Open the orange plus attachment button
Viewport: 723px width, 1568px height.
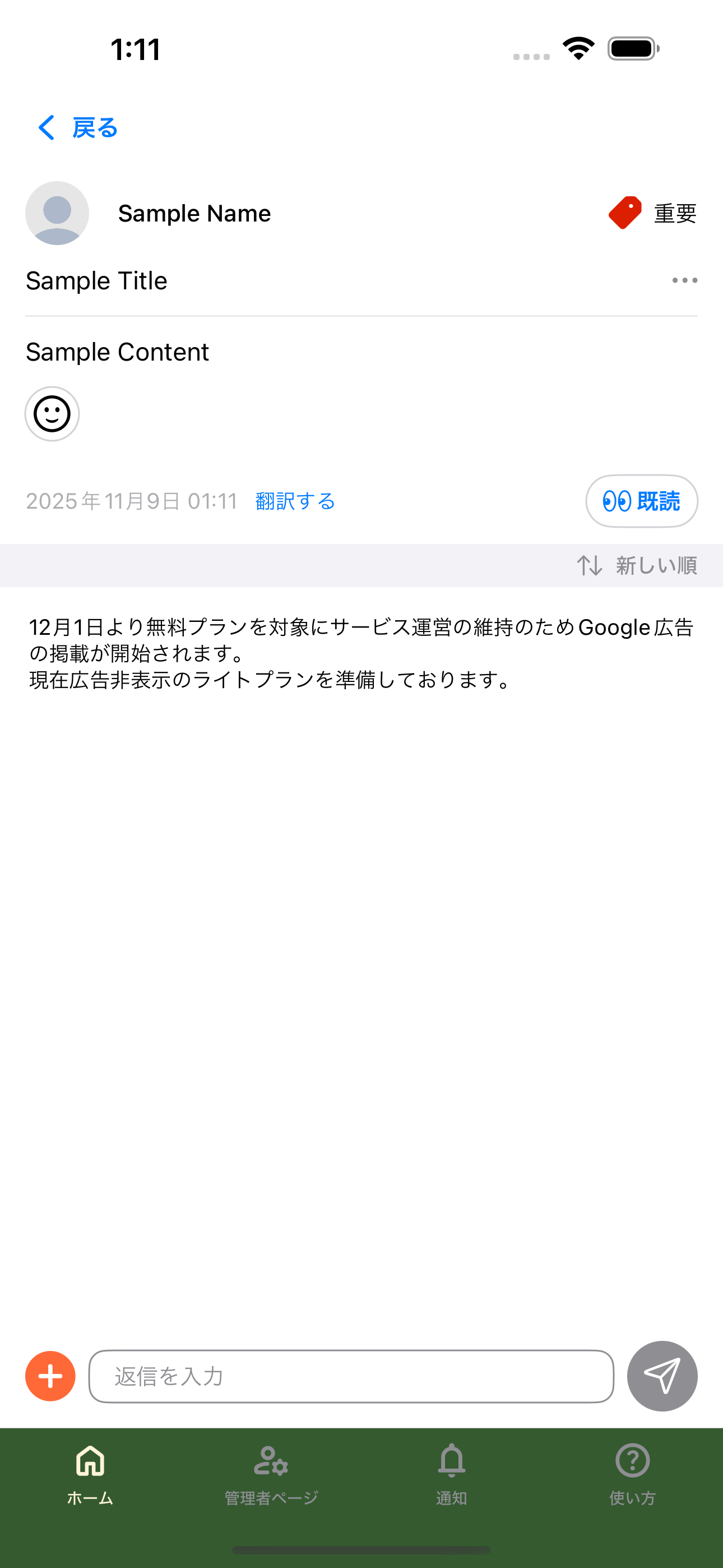tap(50, 1376)
